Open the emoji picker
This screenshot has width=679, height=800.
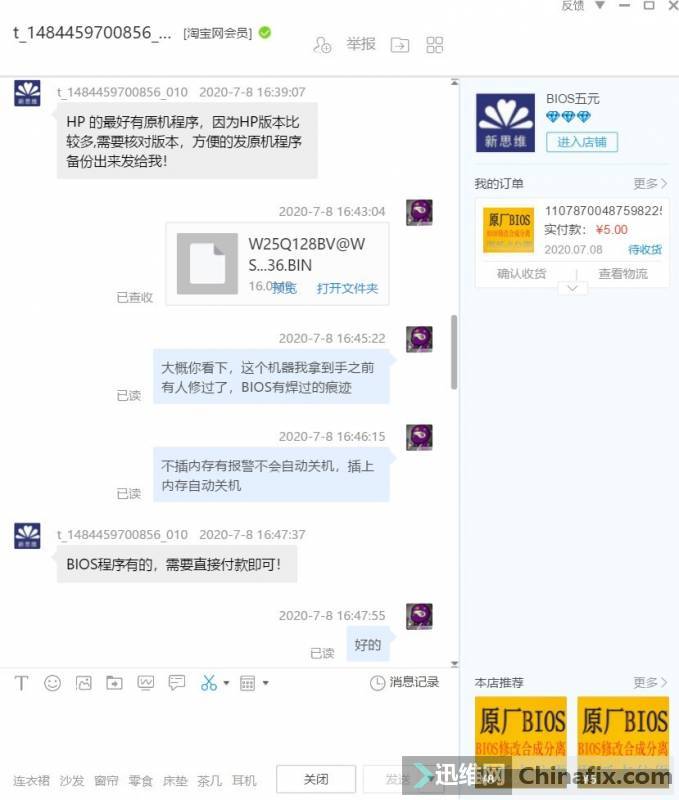coord(52,683)
